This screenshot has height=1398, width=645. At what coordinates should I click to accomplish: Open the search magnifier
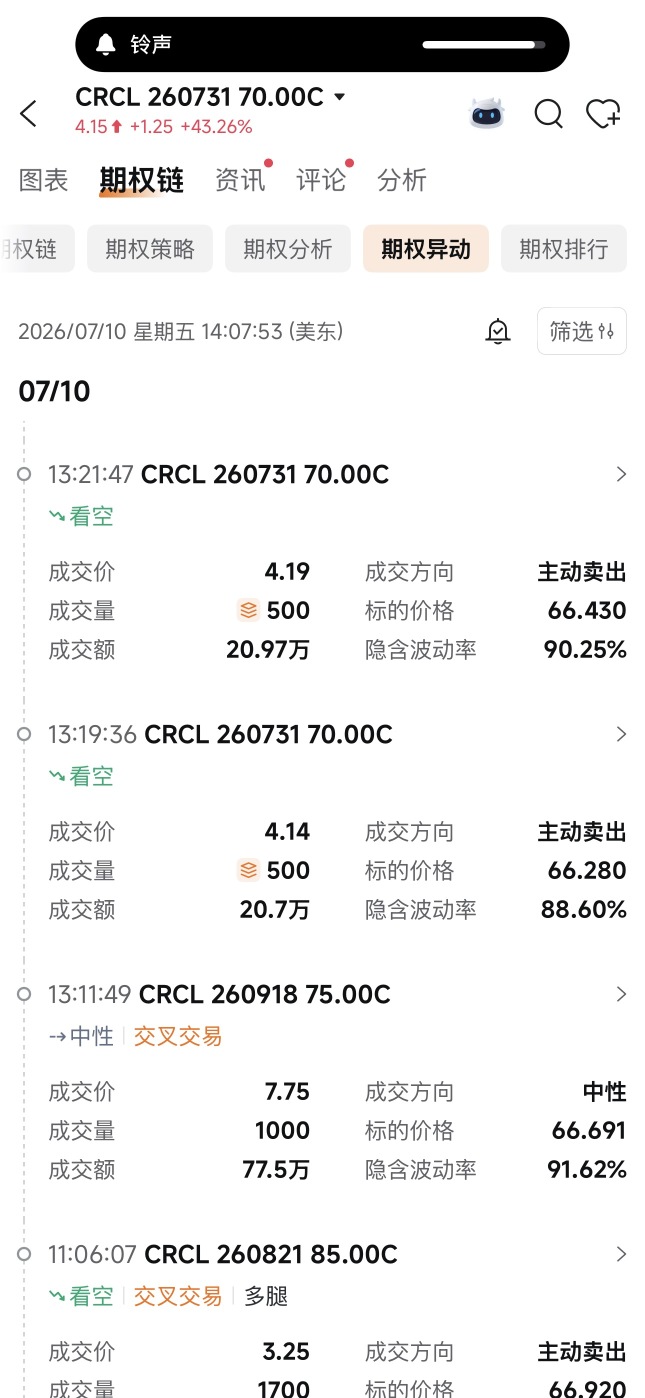click(548, 114)
